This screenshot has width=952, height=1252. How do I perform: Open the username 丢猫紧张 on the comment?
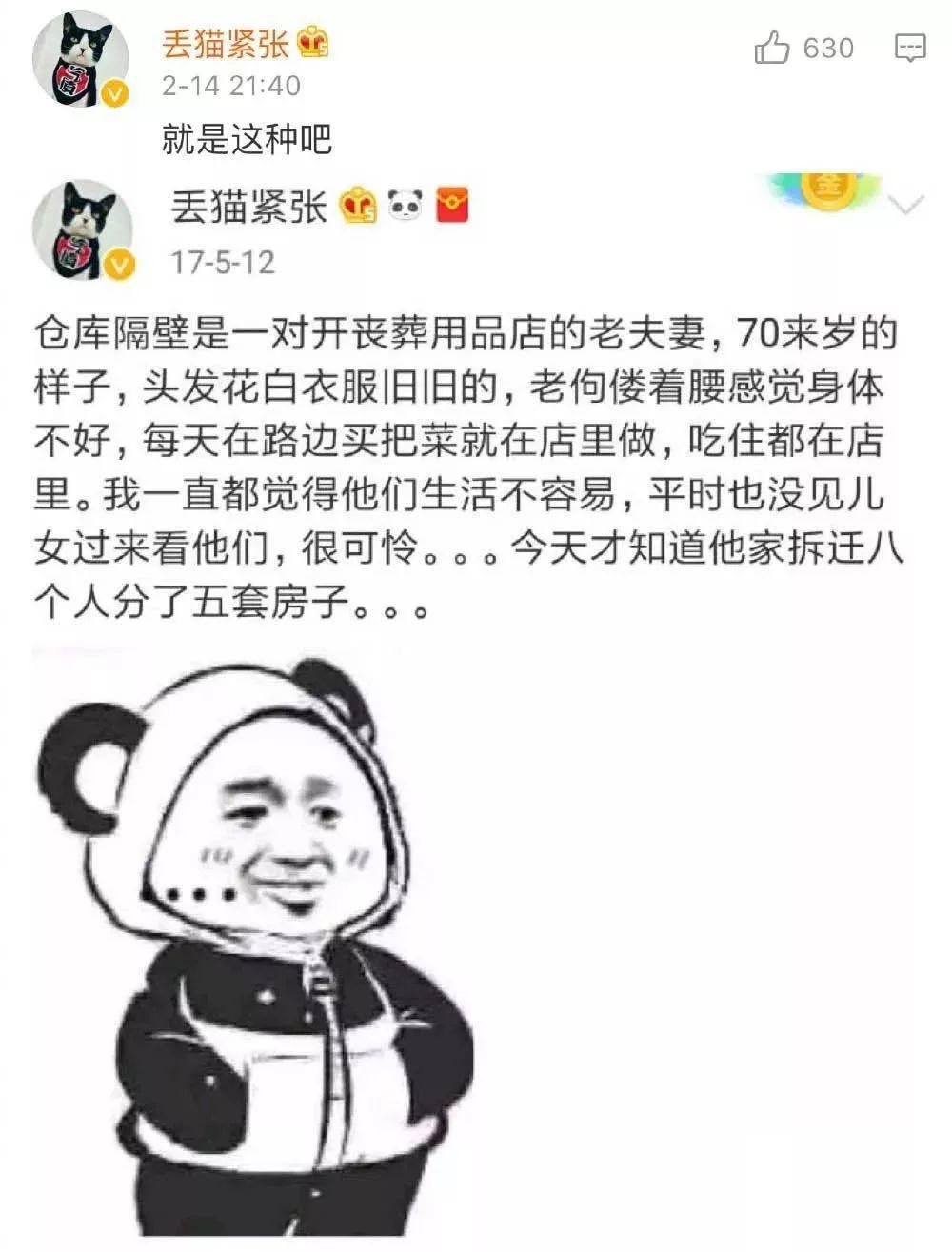point(225,44)
